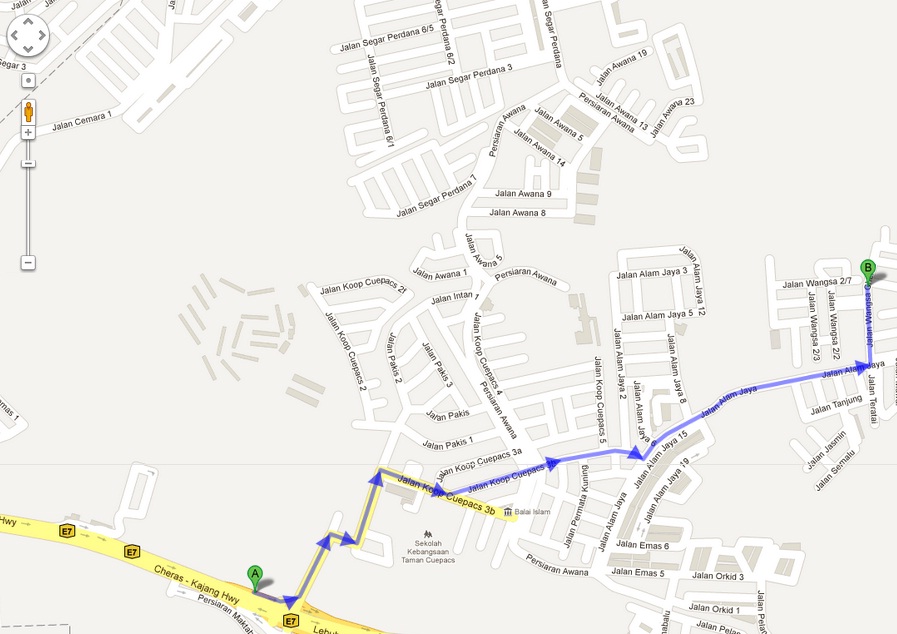
Task: Select the Street View pegman
Action: [28, 109]
